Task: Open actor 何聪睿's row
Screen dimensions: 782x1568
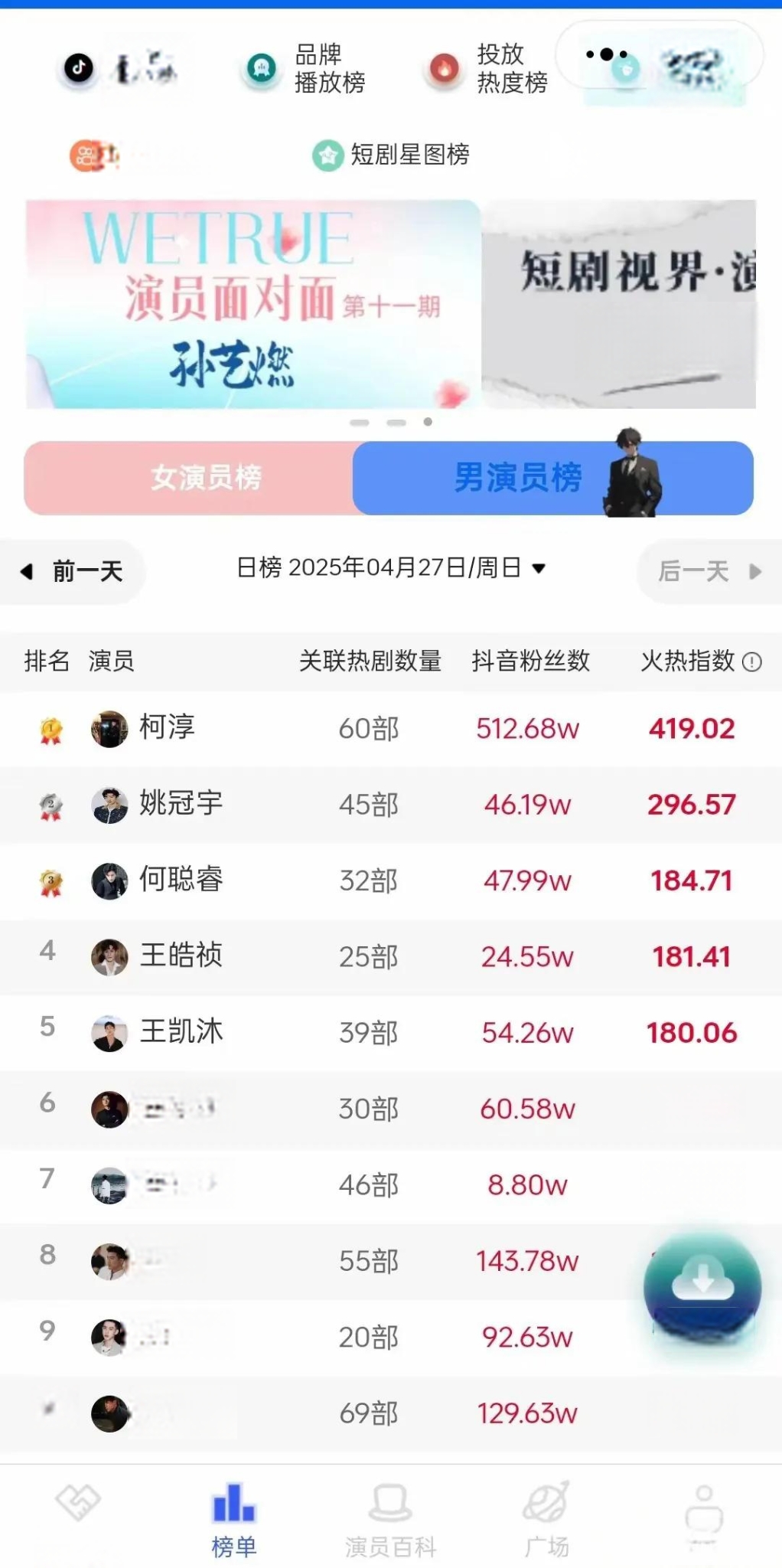Action: point(181,880)
